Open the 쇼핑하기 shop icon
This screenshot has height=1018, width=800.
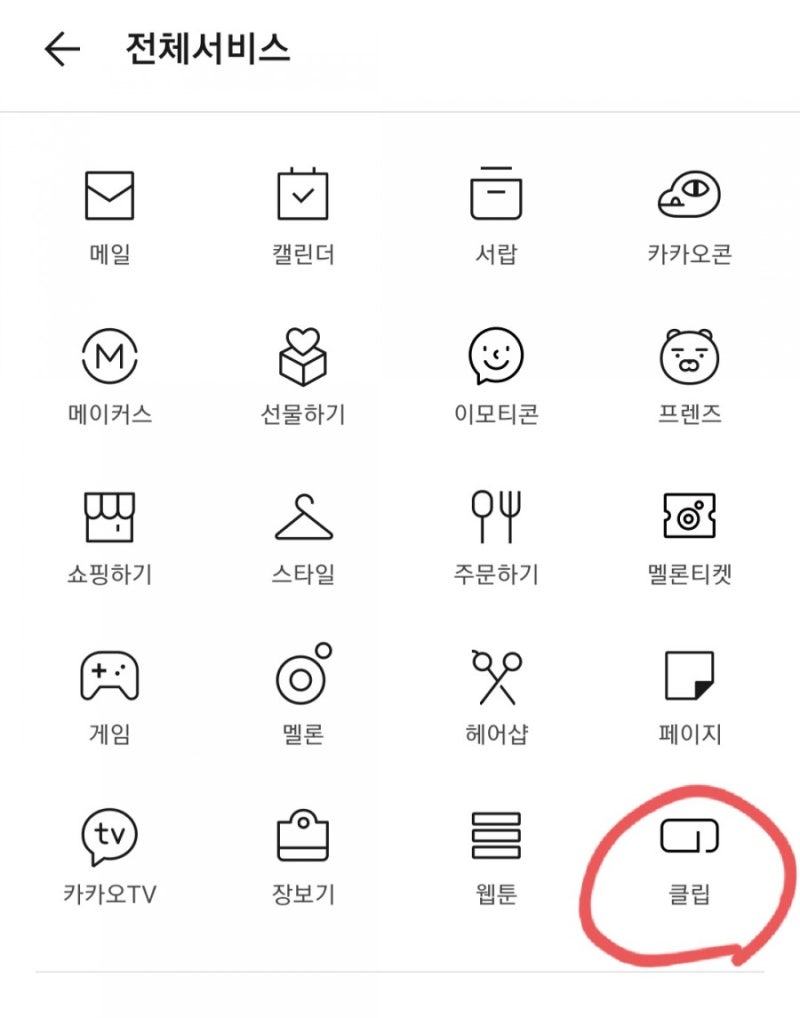point(110,518)
